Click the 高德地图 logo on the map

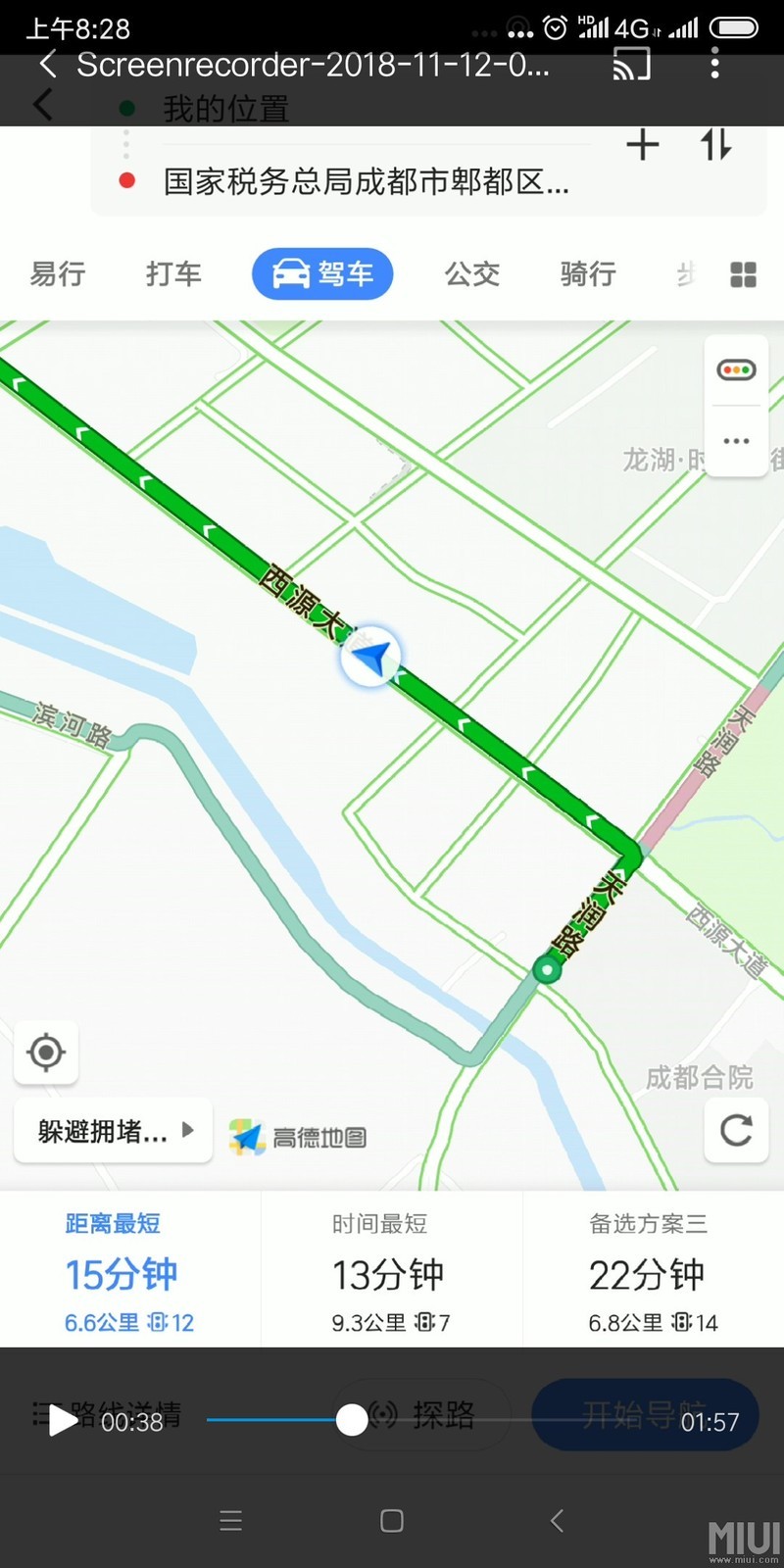pos(298,1137)
